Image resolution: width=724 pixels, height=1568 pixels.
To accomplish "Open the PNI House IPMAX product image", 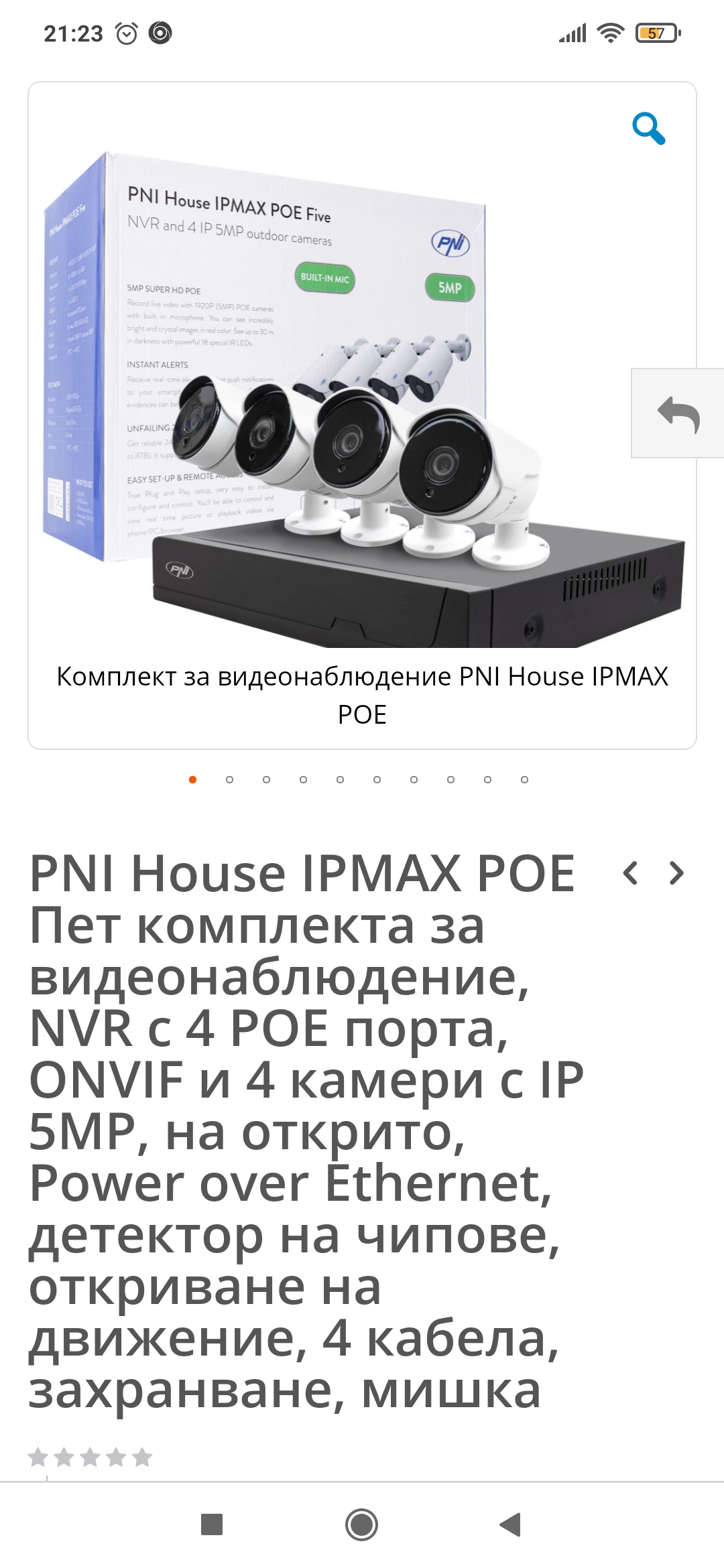I will pyautogui.click(x=362, y=402).
